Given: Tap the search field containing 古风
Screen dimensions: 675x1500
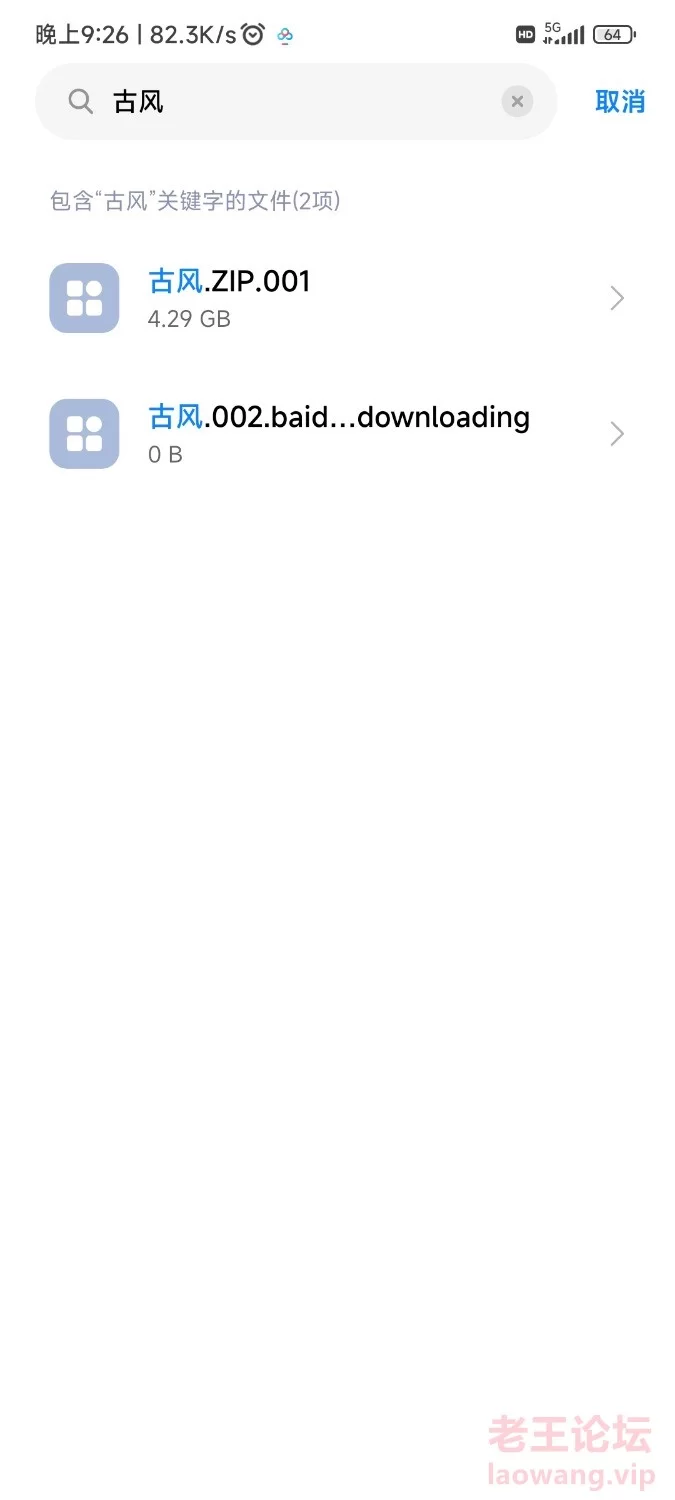Looking at the screenshot, I should click(x=295, y=102).
